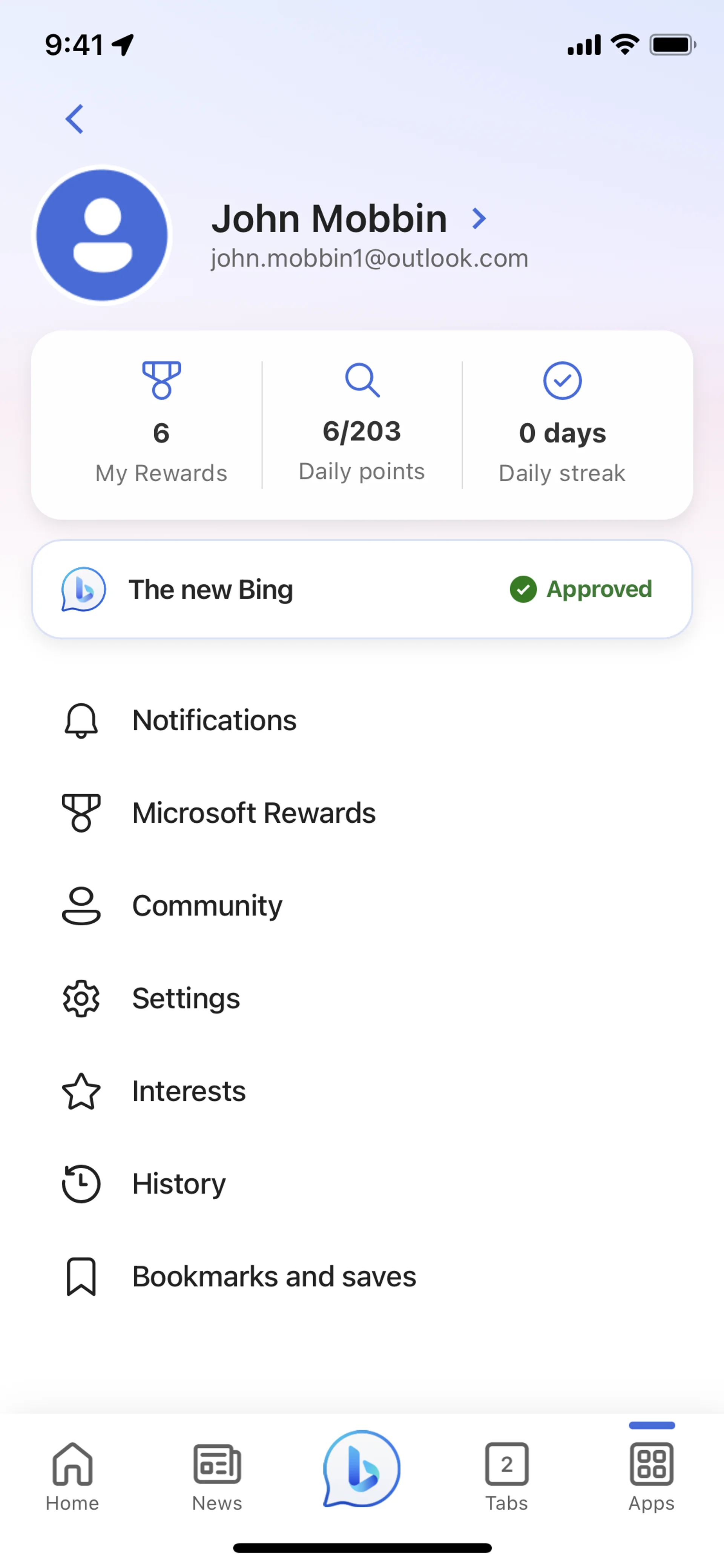The height and width of the screenshot is (1568, 724).
Task: Open The new Bing card
Action: pos(362,589)
